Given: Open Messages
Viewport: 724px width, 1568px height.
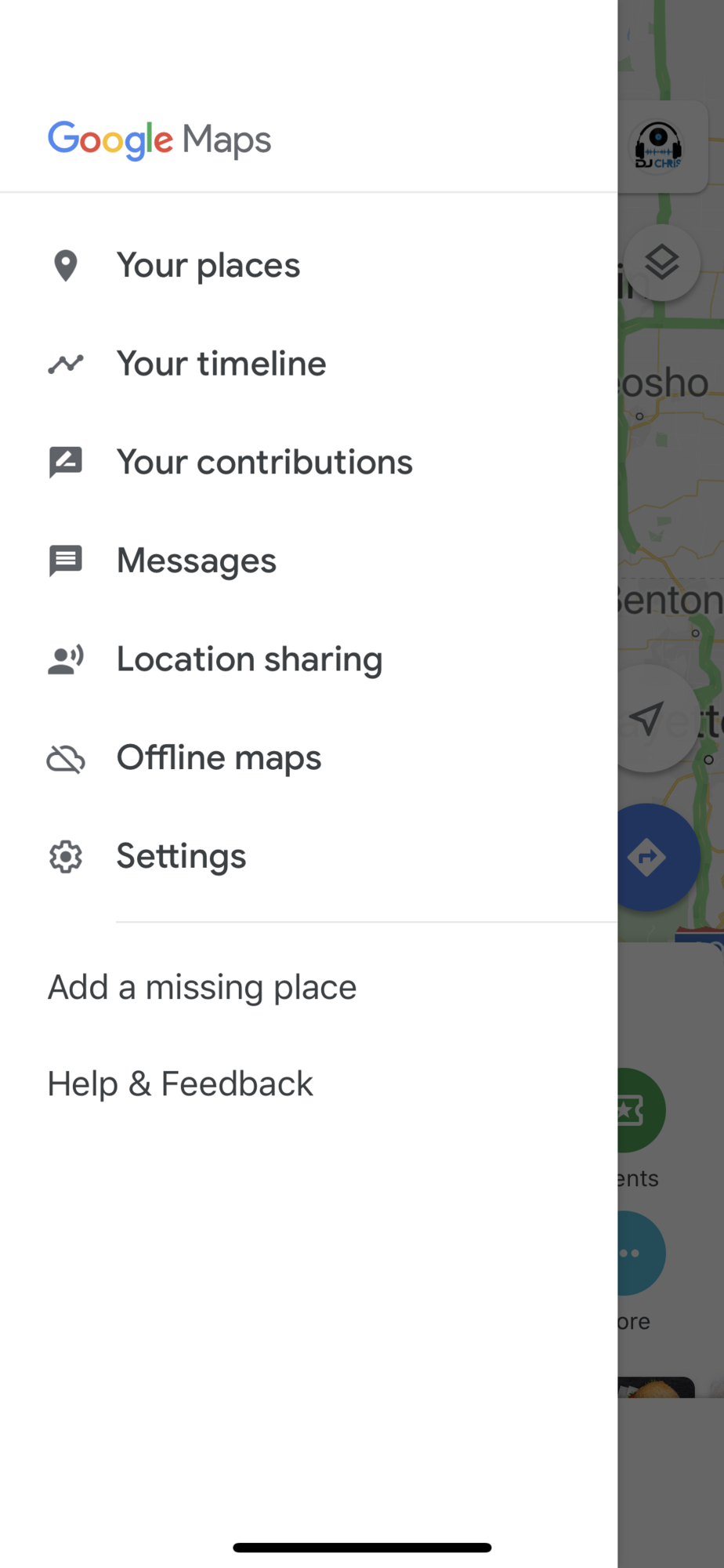Looking at the screenshot, I should [196, 561].
